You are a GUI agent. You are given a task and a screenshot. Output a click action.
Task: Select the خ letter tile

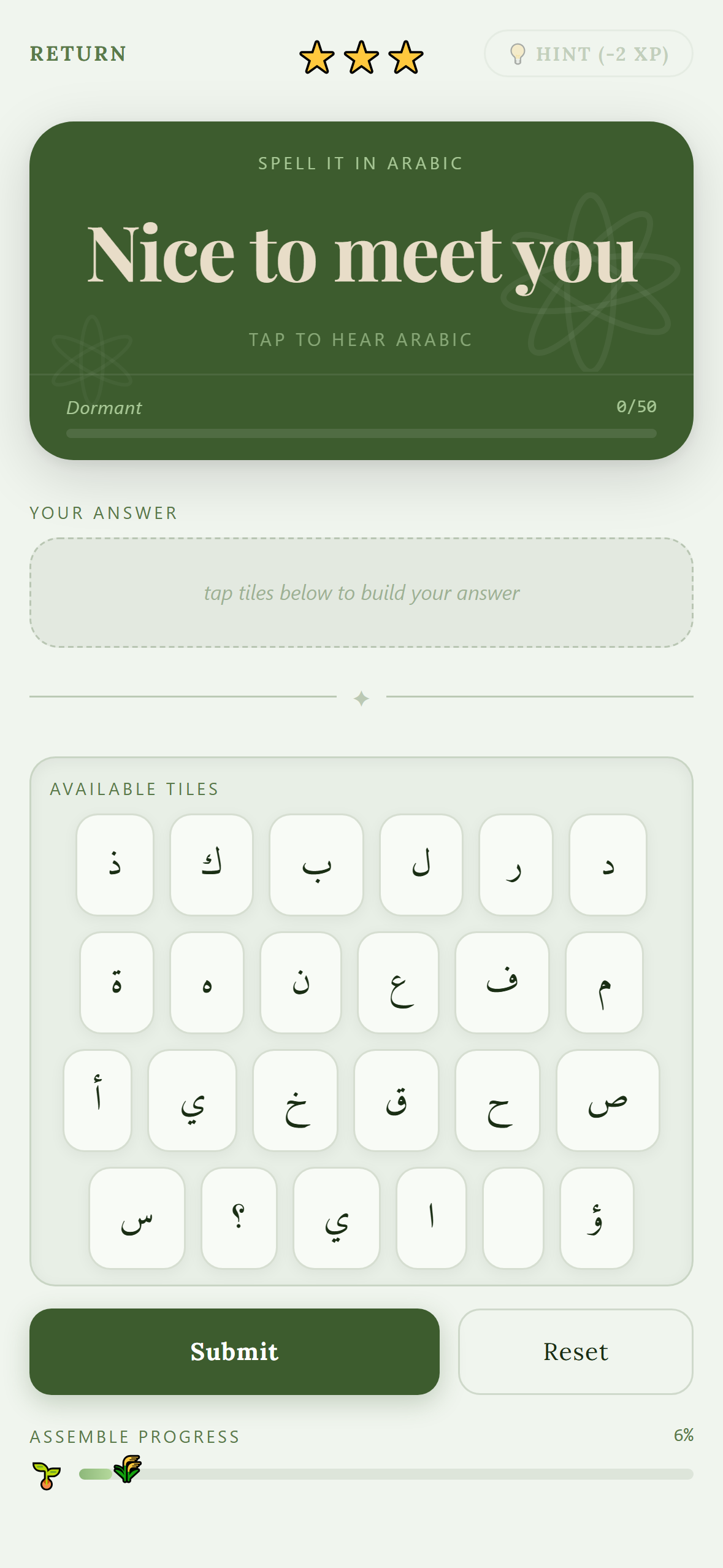coord(295,1100)
